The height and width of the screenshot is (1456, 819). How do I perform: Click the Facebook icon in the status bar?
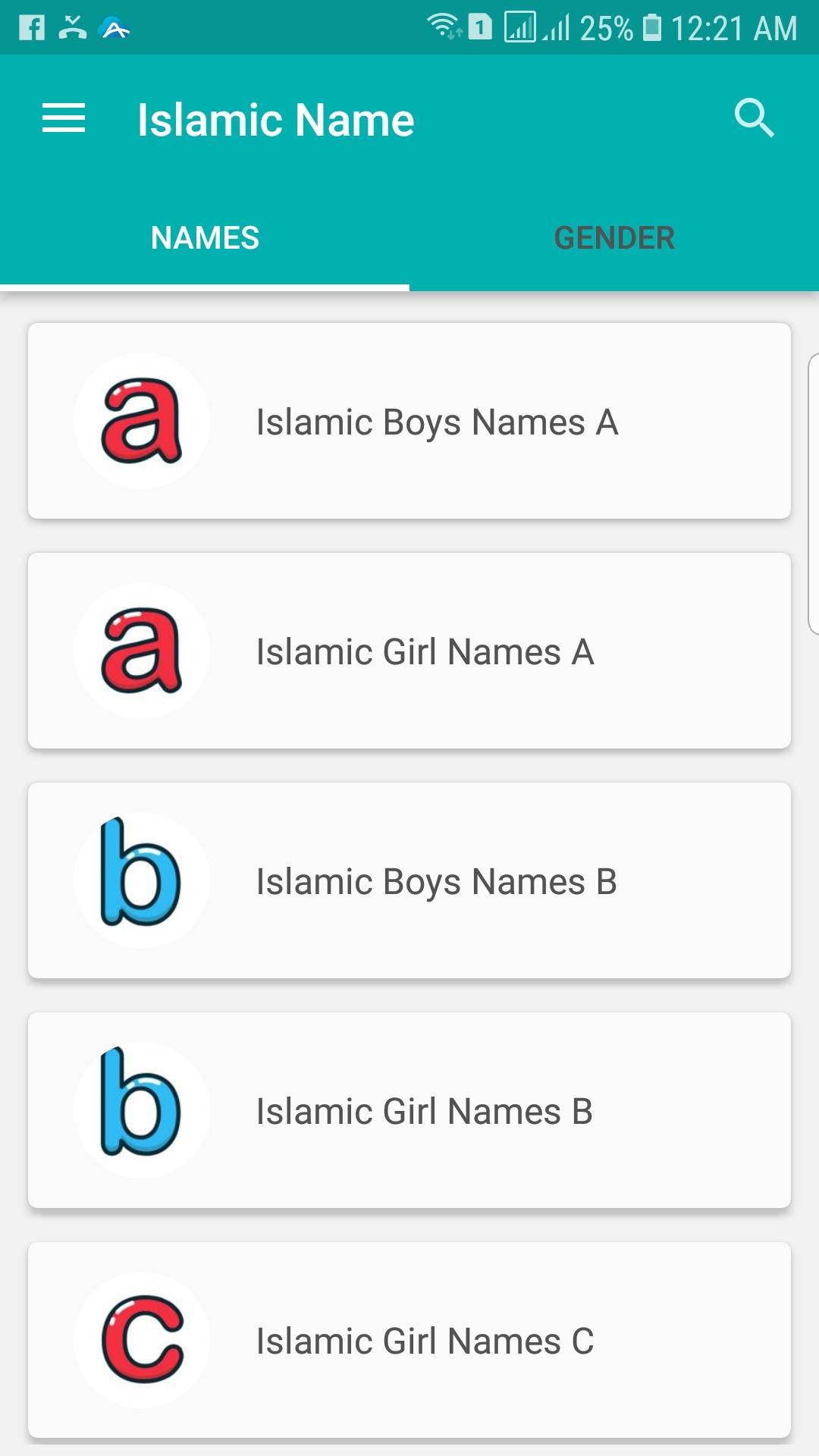[x=32, y=27]
